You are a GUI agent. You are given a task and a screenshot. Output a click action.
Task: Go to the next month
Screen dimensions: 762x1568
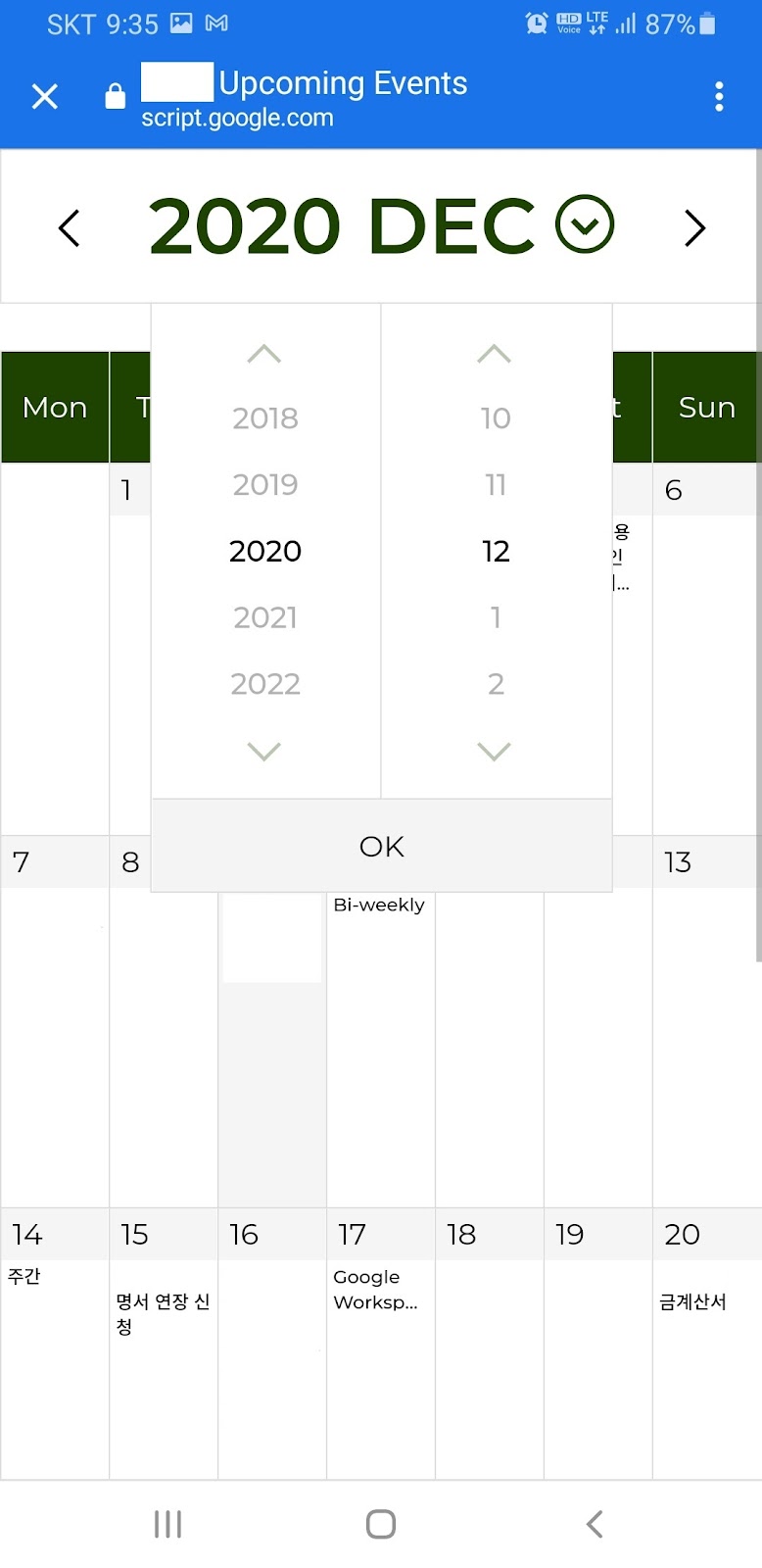click(694, 228)
